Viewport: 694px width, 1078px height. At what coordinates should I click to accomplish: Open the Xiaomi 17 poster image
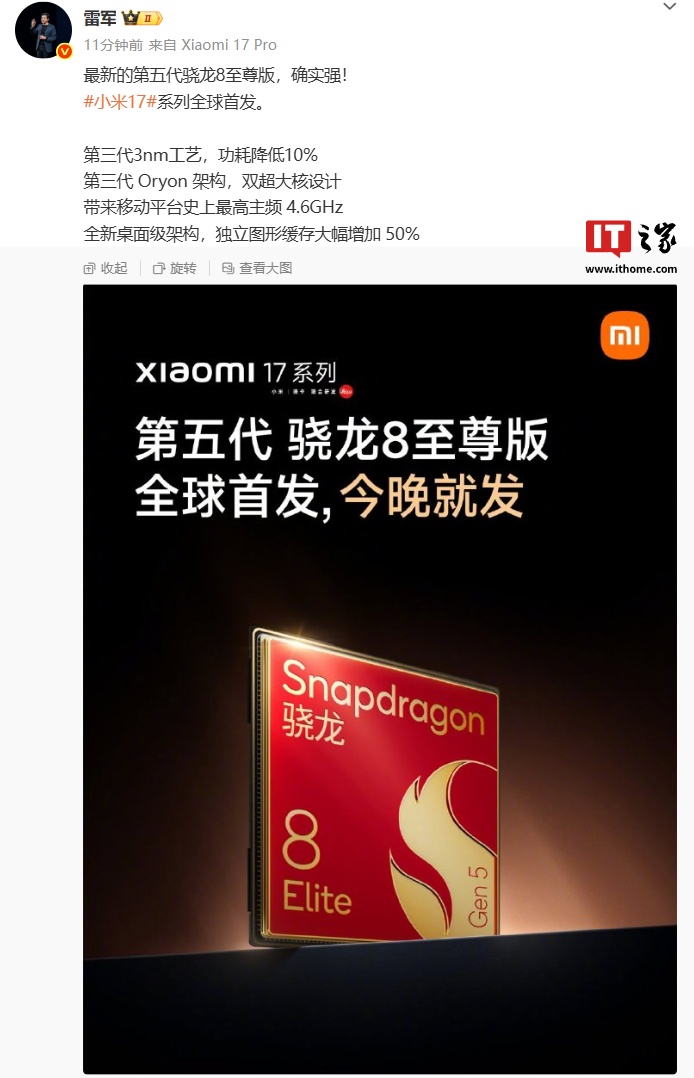click(x=380, y=680)
